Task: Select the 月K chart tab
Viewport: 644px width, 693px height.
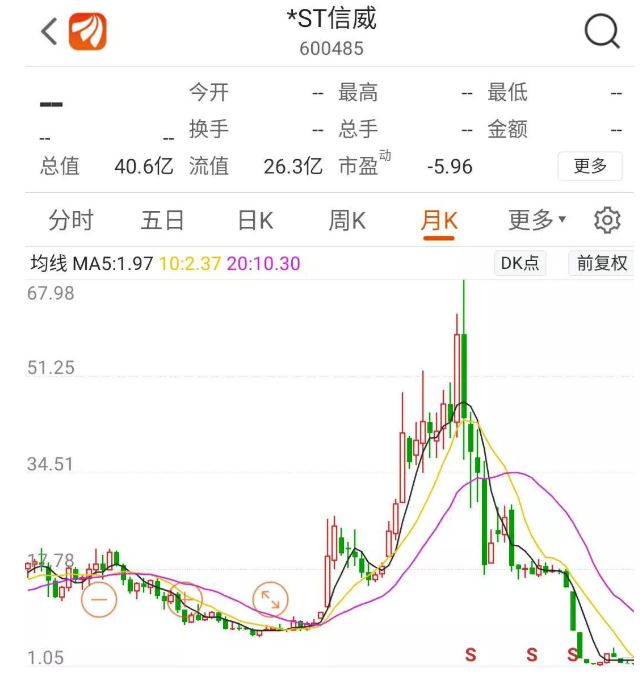Action: pyautogui.click(x=439, y=220)
